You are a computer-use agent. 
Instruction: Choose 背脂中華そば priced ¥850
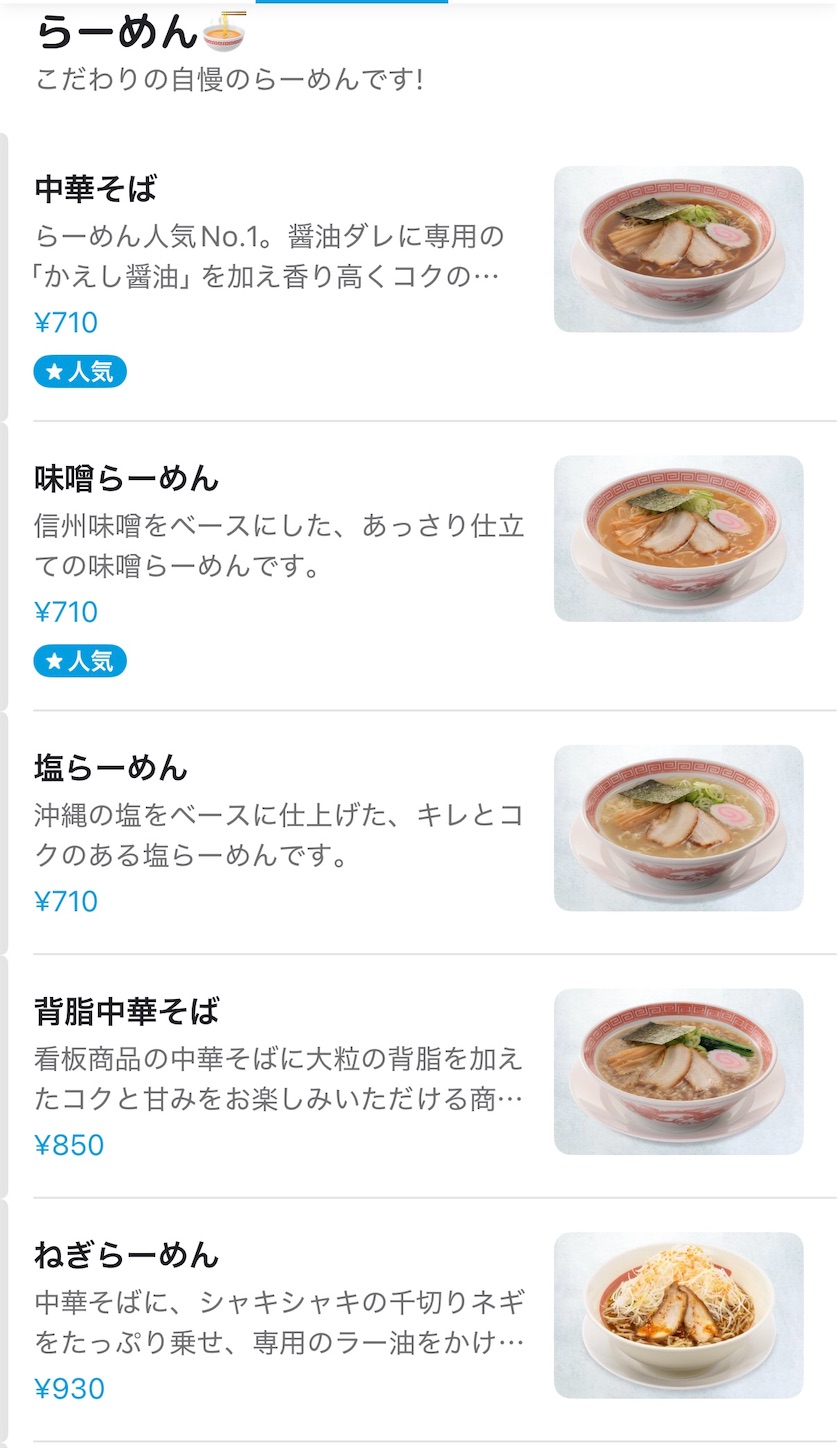pos(419,1076)
